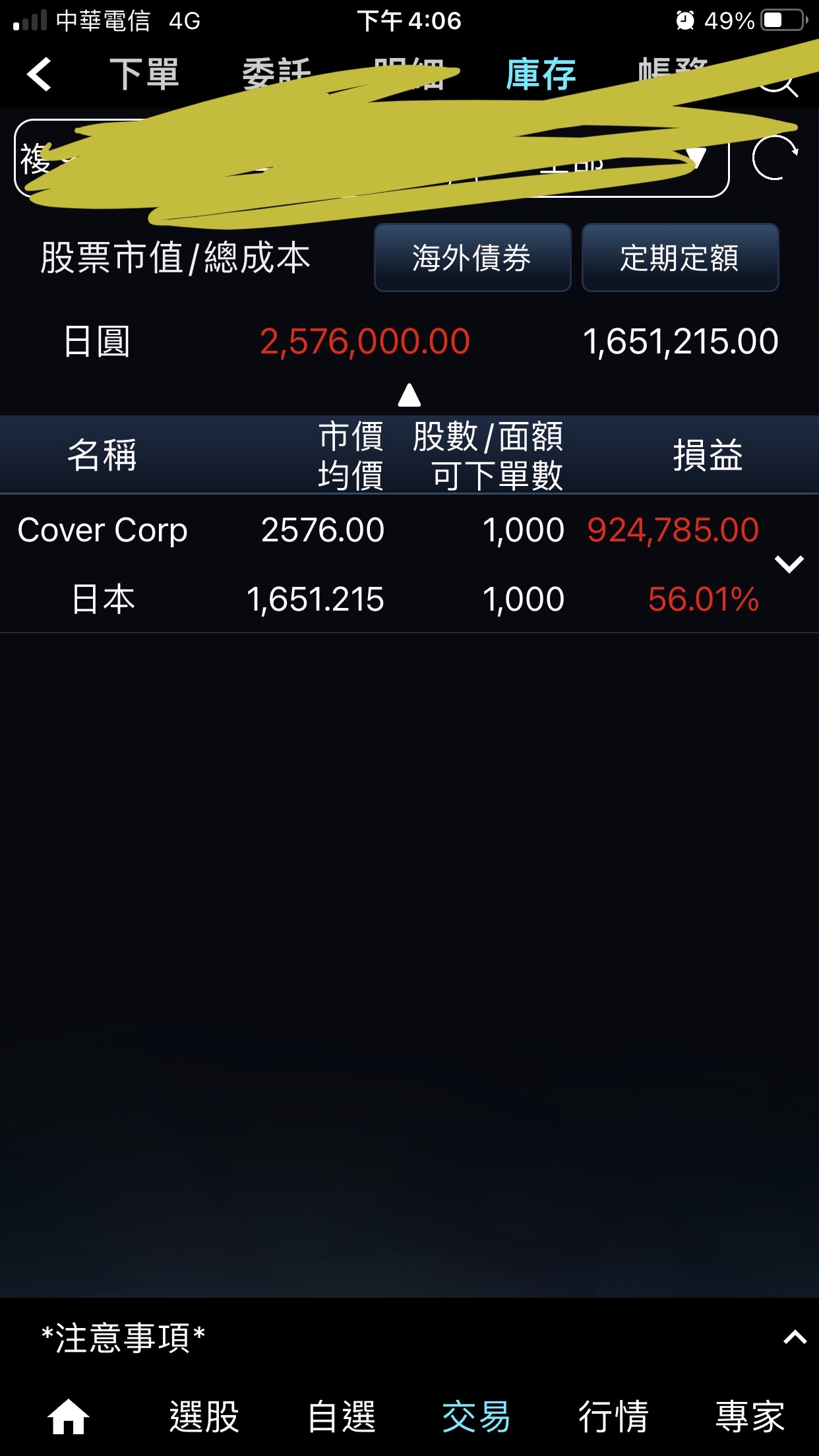Open the 自選 tab
Screen dimensions: 819x1456
pos(342,1416)
